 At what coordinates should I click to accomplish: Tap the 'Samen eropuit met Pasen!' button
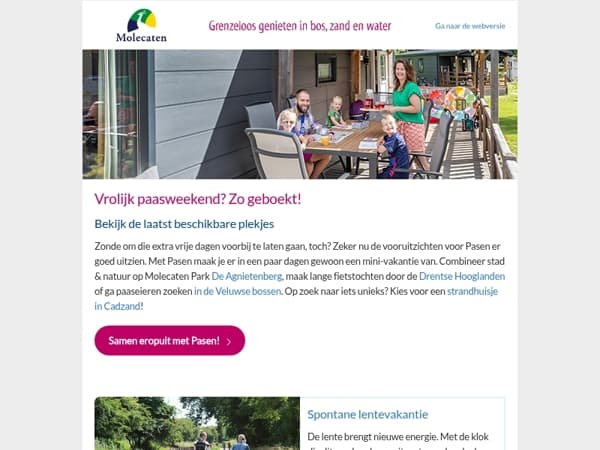click(170, 341)
